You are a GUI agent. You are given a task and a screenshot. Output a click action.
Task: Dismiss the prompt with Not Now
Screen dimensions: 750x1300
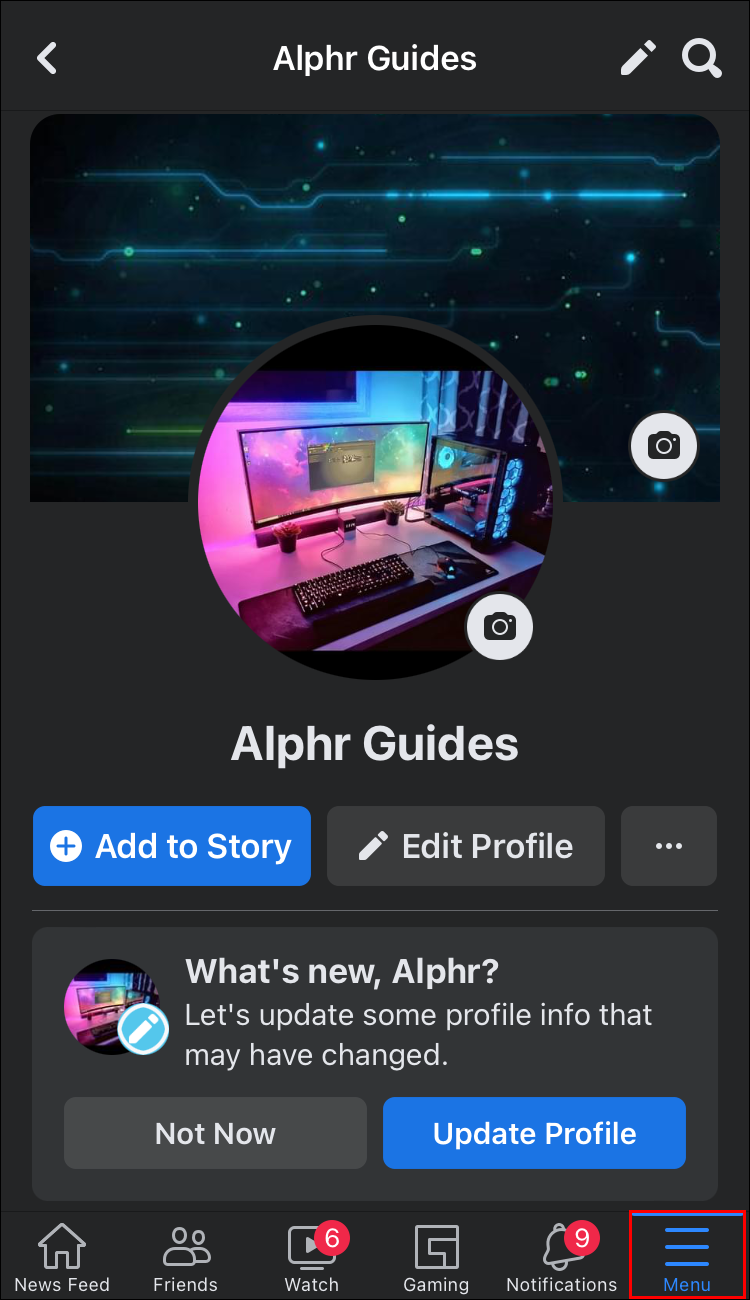click(215, 1133)
